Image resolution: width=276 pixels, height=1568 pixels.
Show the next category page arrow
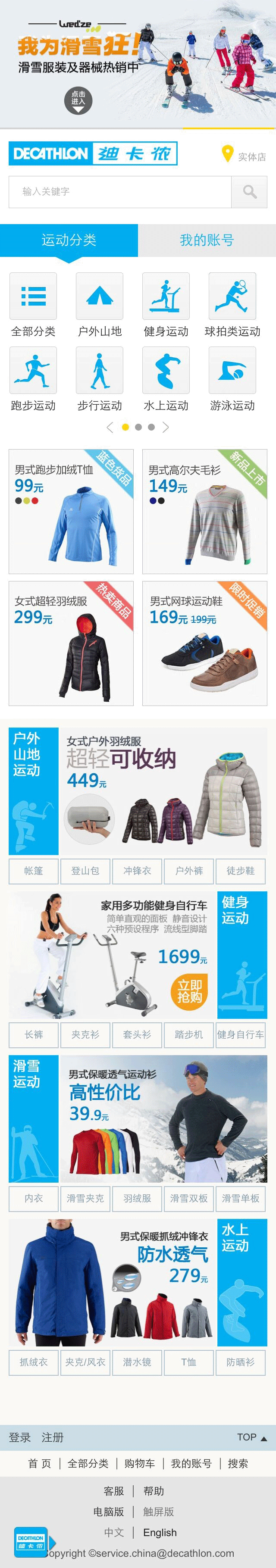pyautogui.click(x=166, y=427)
